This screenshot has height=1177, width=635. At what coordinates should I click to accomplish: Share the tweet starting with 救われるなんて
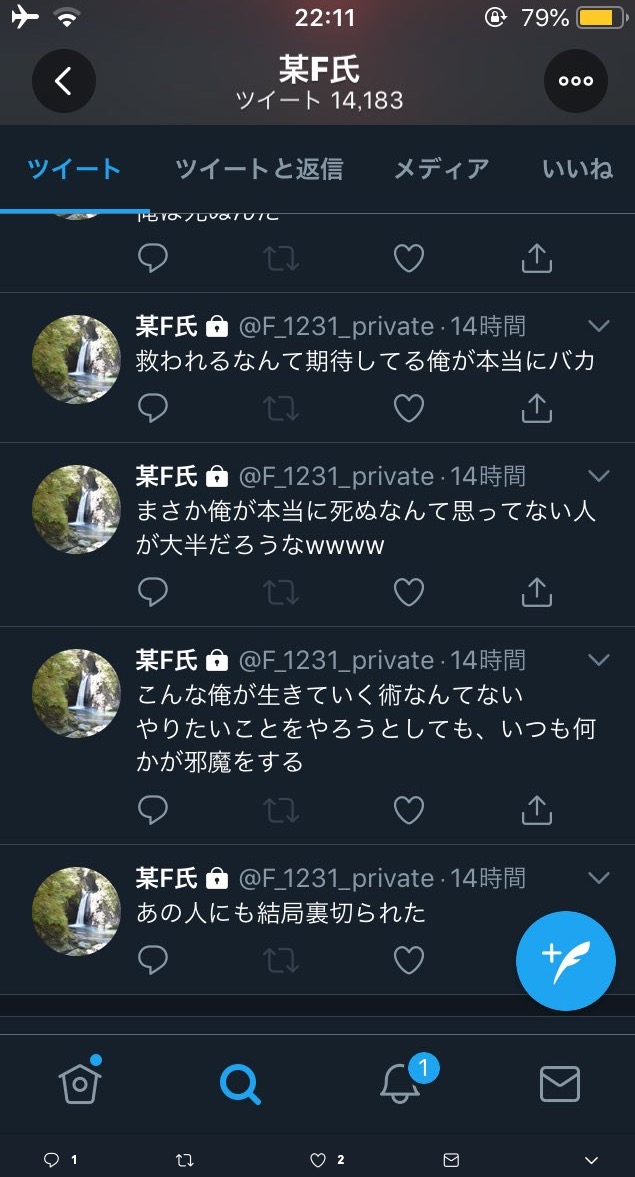point(537,407)
